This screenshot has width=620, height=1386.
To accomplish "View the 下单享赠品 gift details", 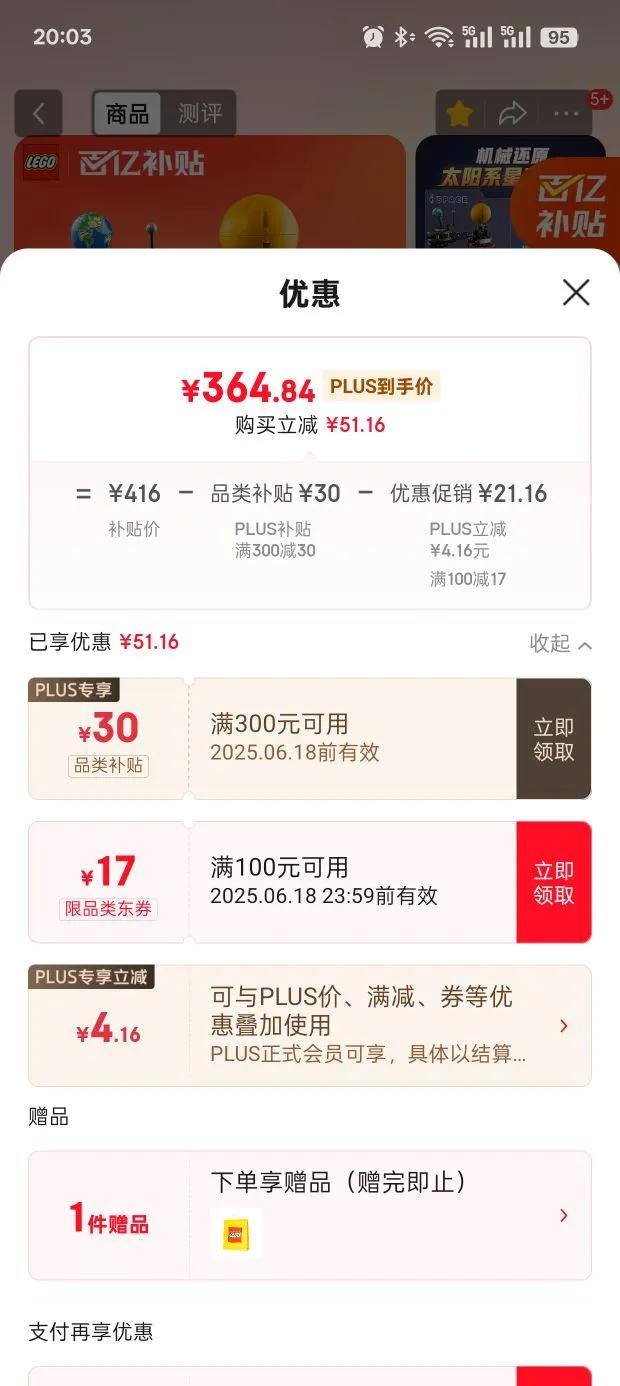I will point(564,1215).
